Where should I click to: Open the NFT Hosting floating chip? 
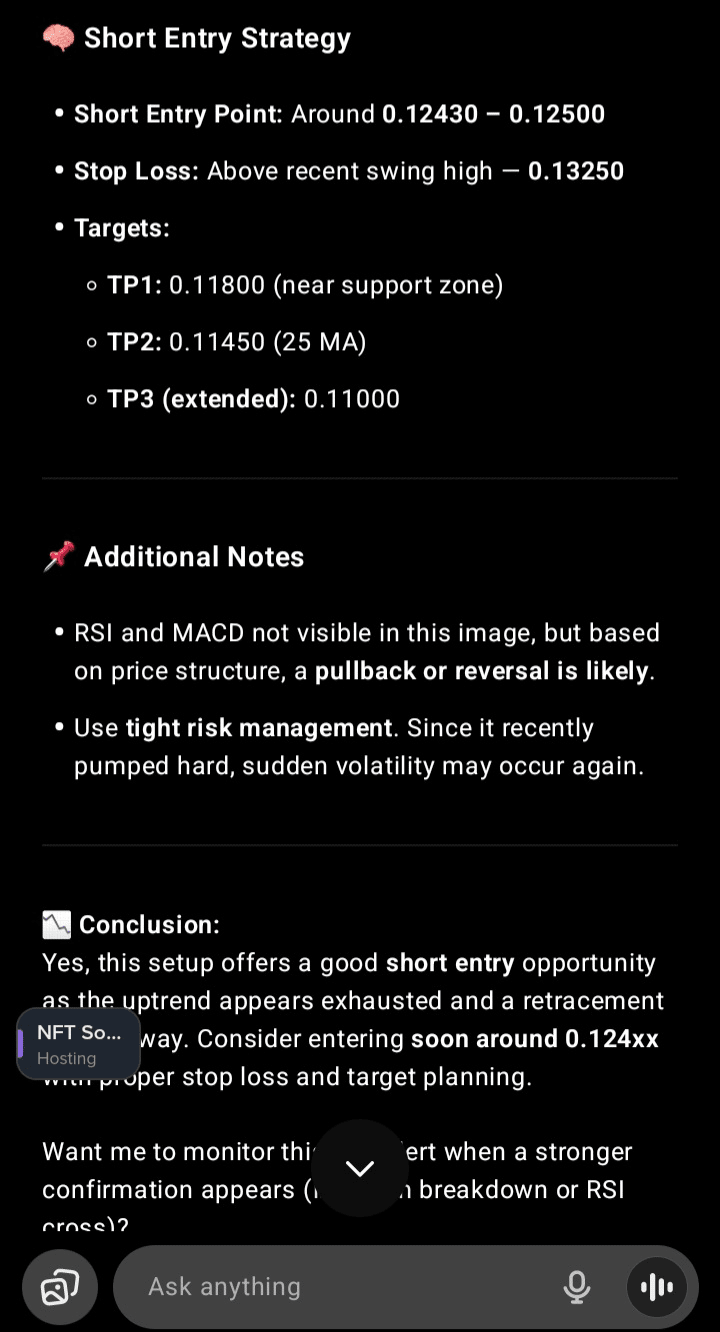79,1044
